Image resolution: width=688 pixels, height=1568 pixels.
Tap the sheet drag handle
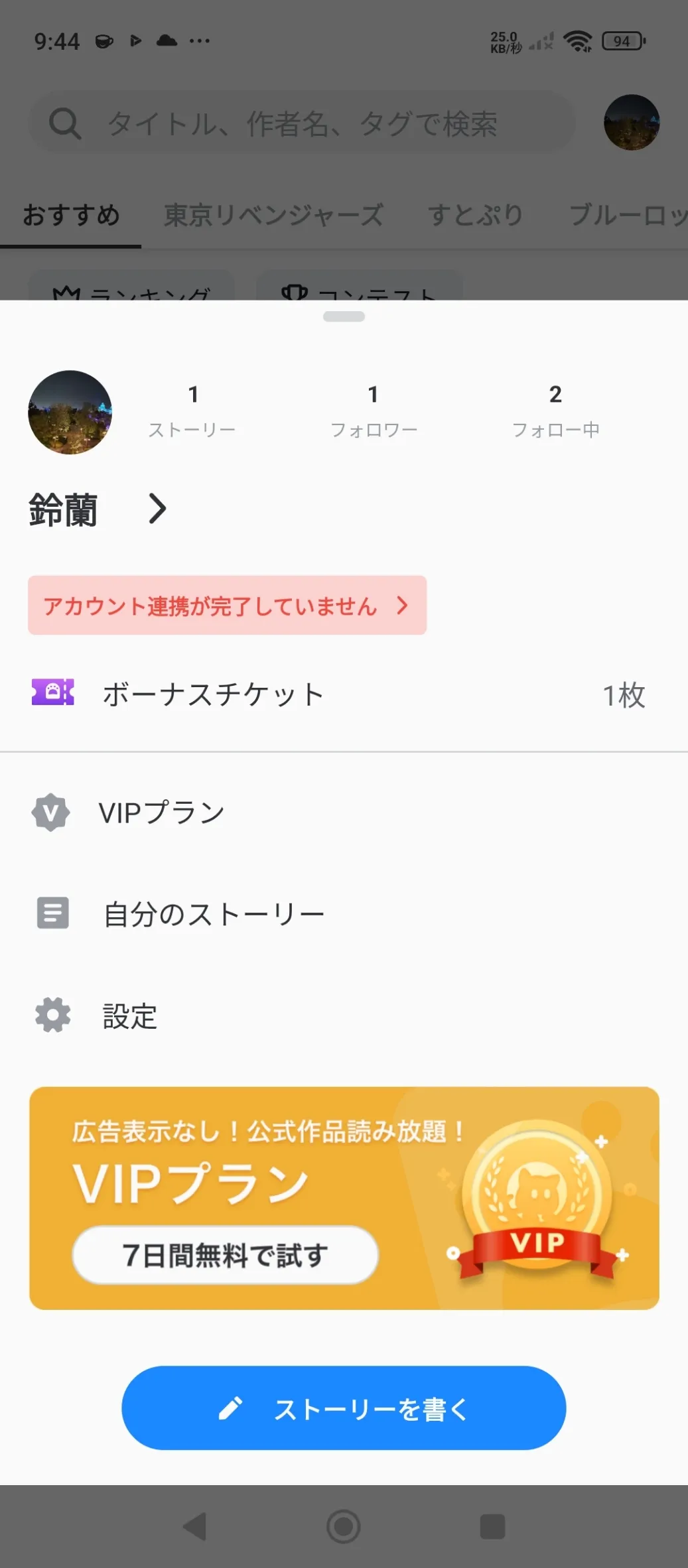(x=344, y=316)
